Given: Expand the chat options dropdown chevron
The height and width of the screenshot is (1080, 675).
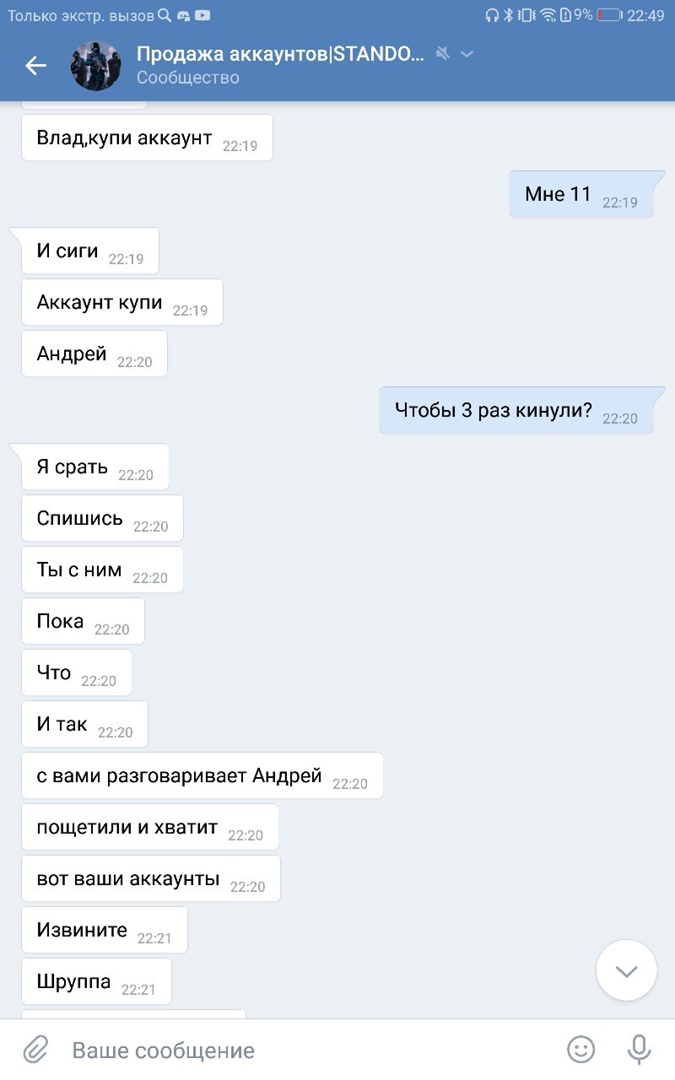Looking at the screenshot, I should pyautogui.click(x=467, y=54).
